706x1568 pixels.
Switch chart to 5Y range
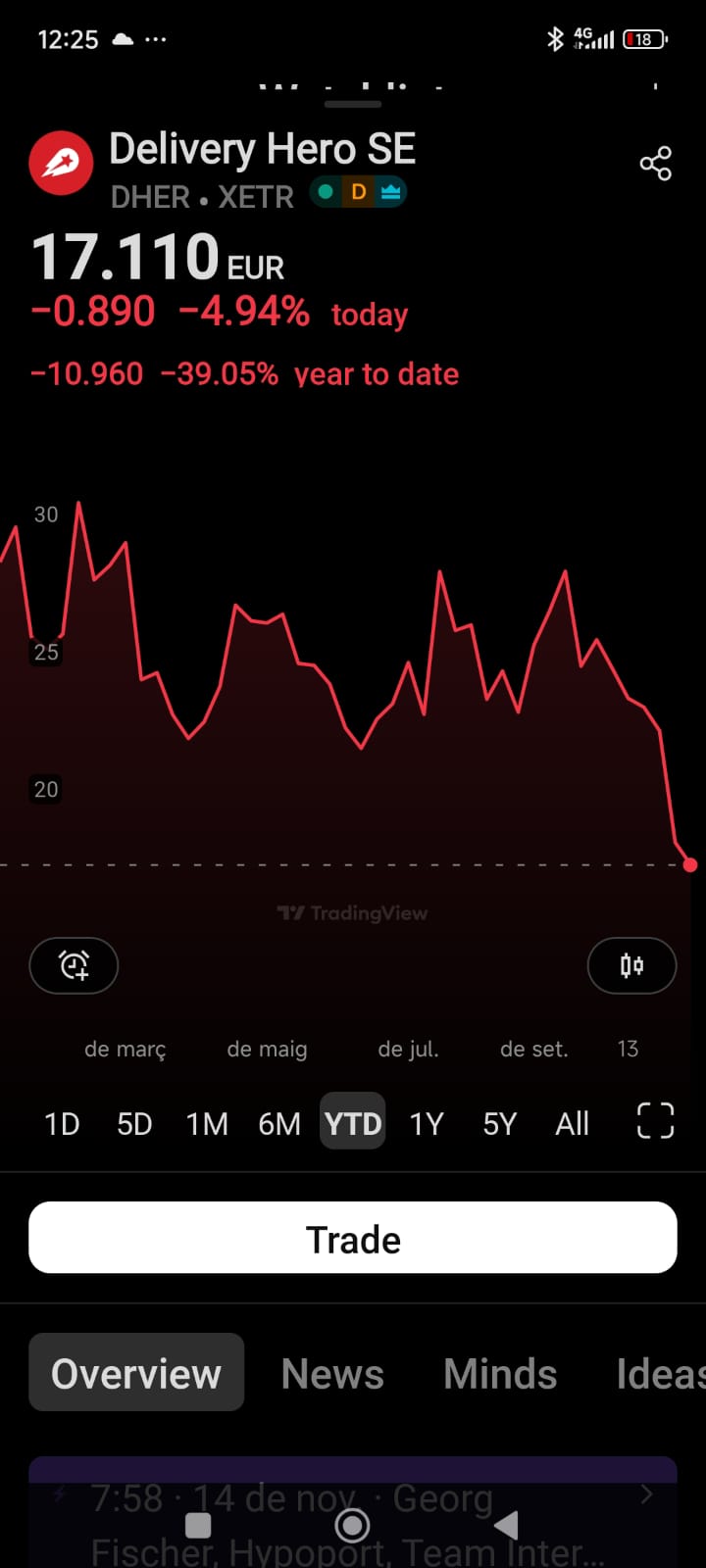(499, 1123)
